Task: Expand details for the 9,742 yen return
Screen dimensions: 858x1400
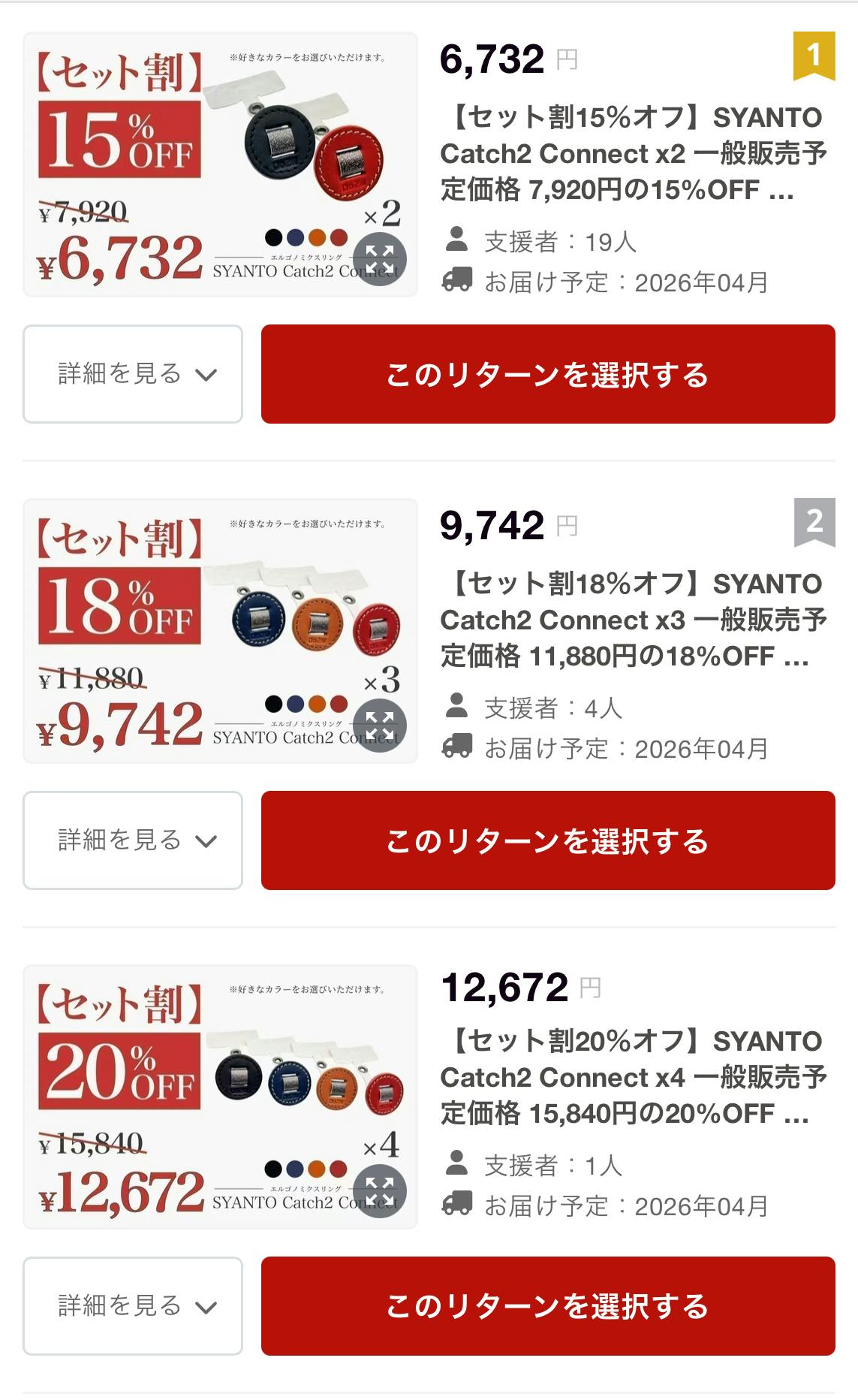Action: click(133, 840)
